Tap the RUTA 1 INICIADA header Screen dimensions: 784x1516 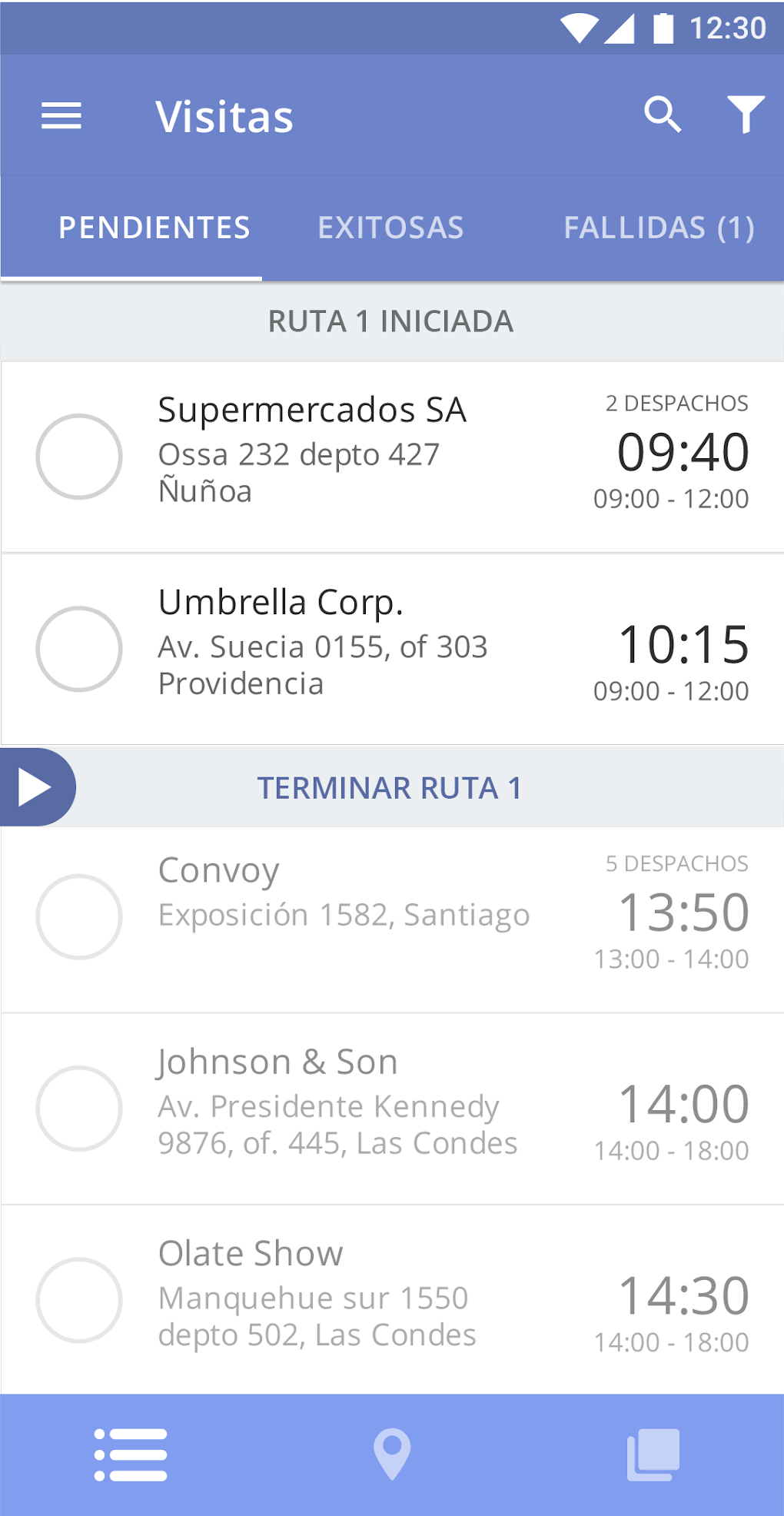pyautogui.click(x=390, y=322)
